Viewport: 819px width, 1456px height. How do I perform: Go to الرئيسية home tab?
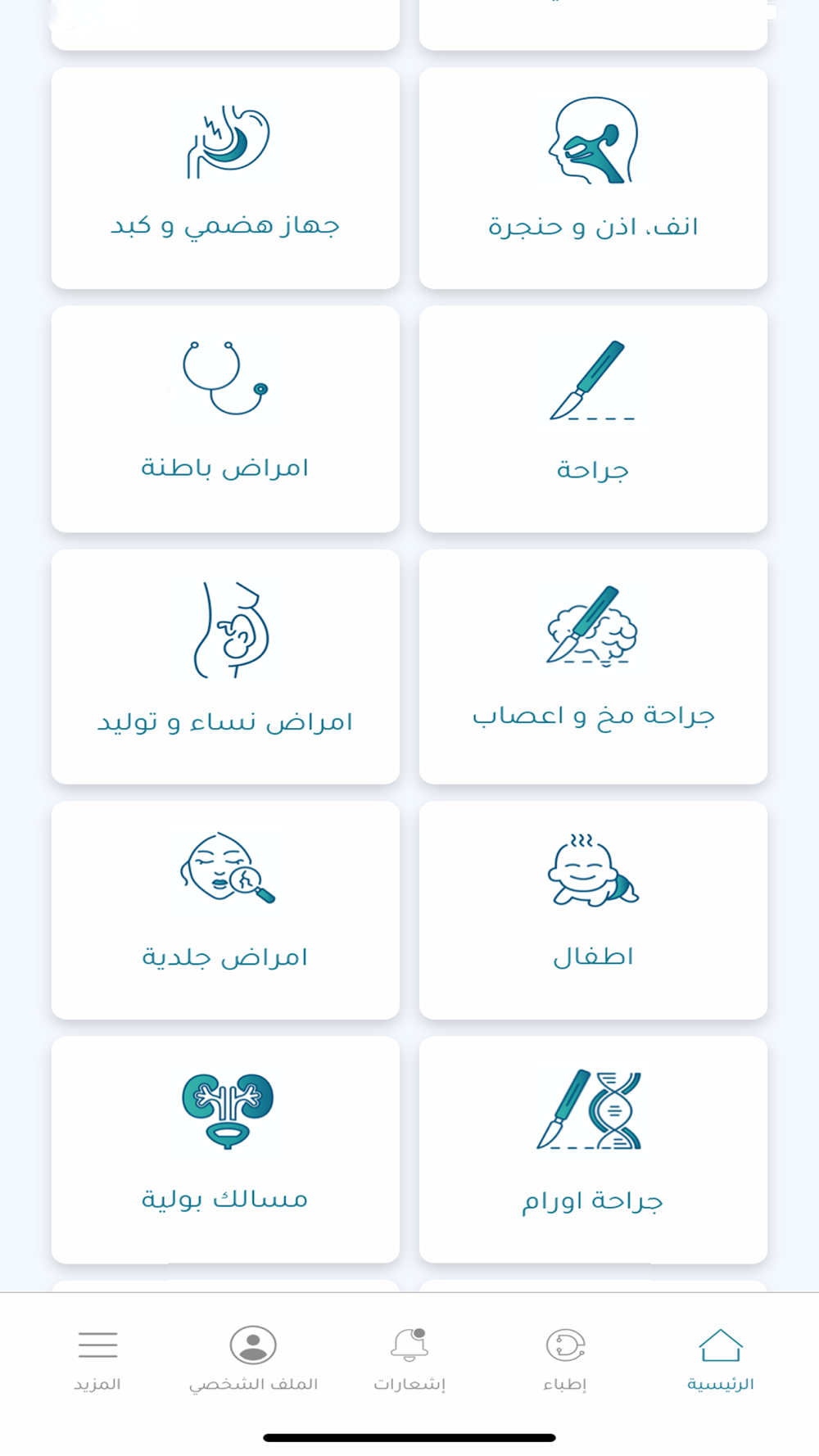coord(721,1359)
